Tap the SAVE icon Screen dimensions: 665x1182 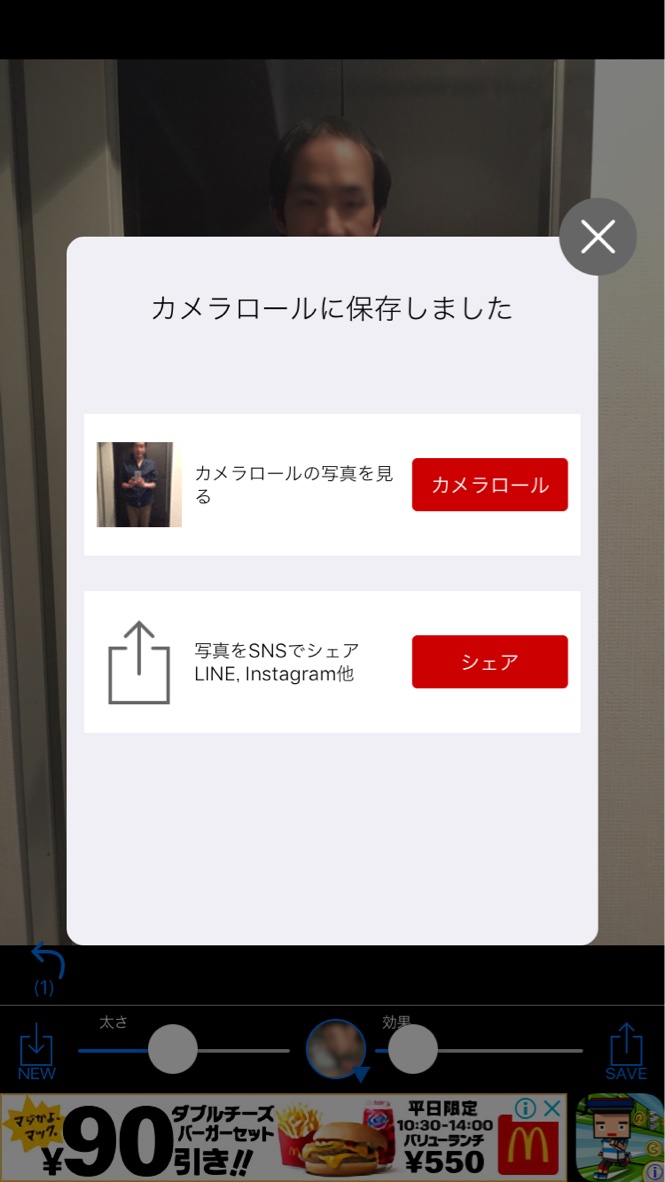pos(626,1050)
